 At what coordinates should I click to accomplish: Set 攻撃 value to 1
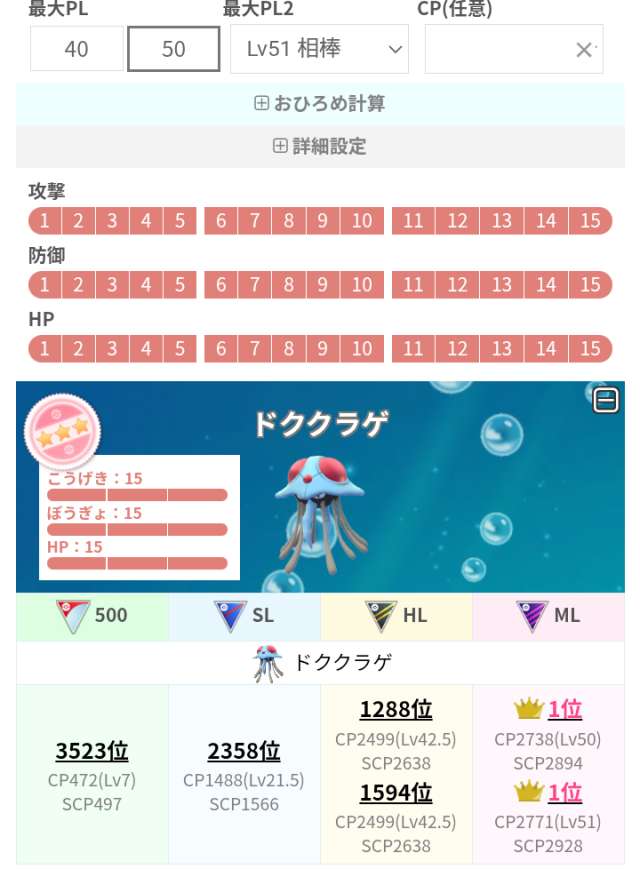[45, 221]
